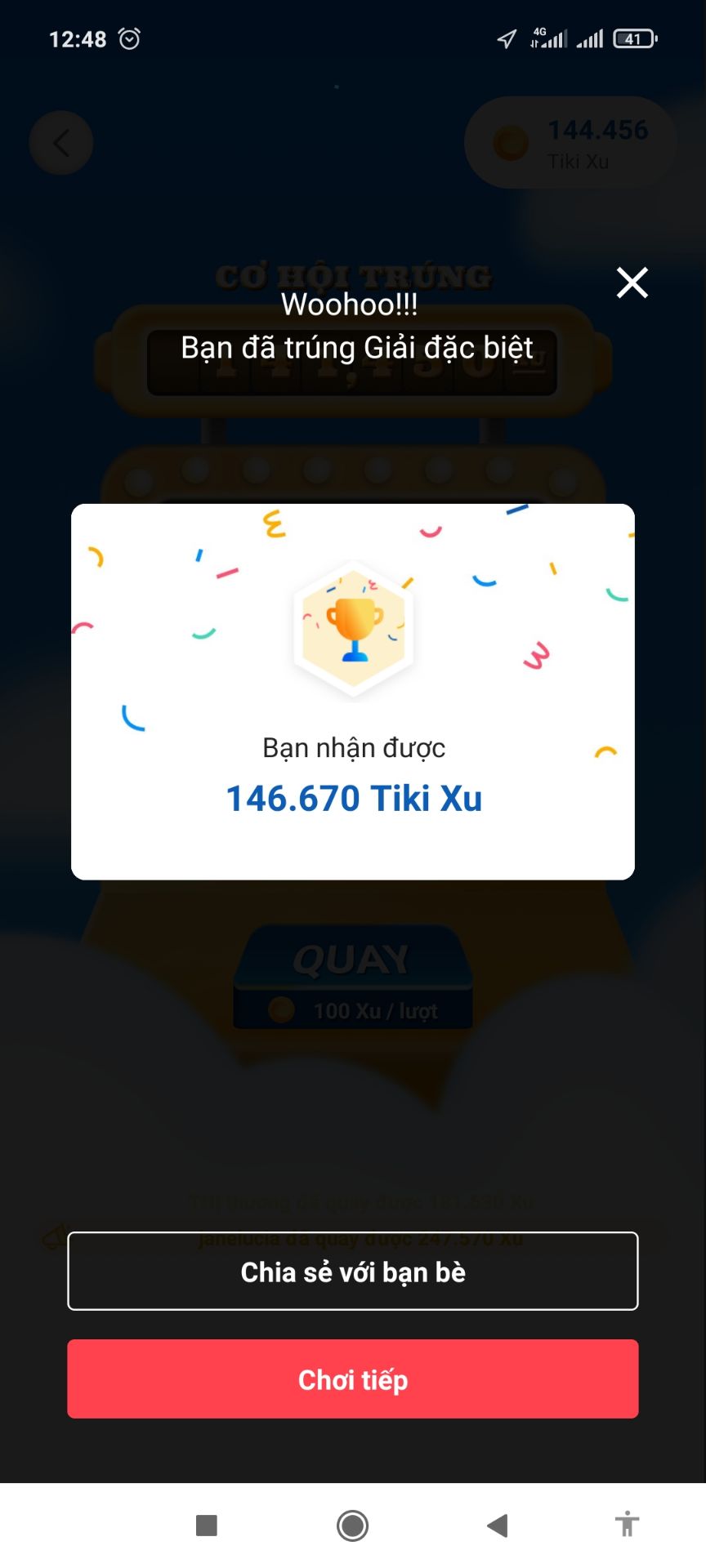Open the alarm clock icon in status bar
The width and height of the screenshot is (706, 1568).
point(129,38)
